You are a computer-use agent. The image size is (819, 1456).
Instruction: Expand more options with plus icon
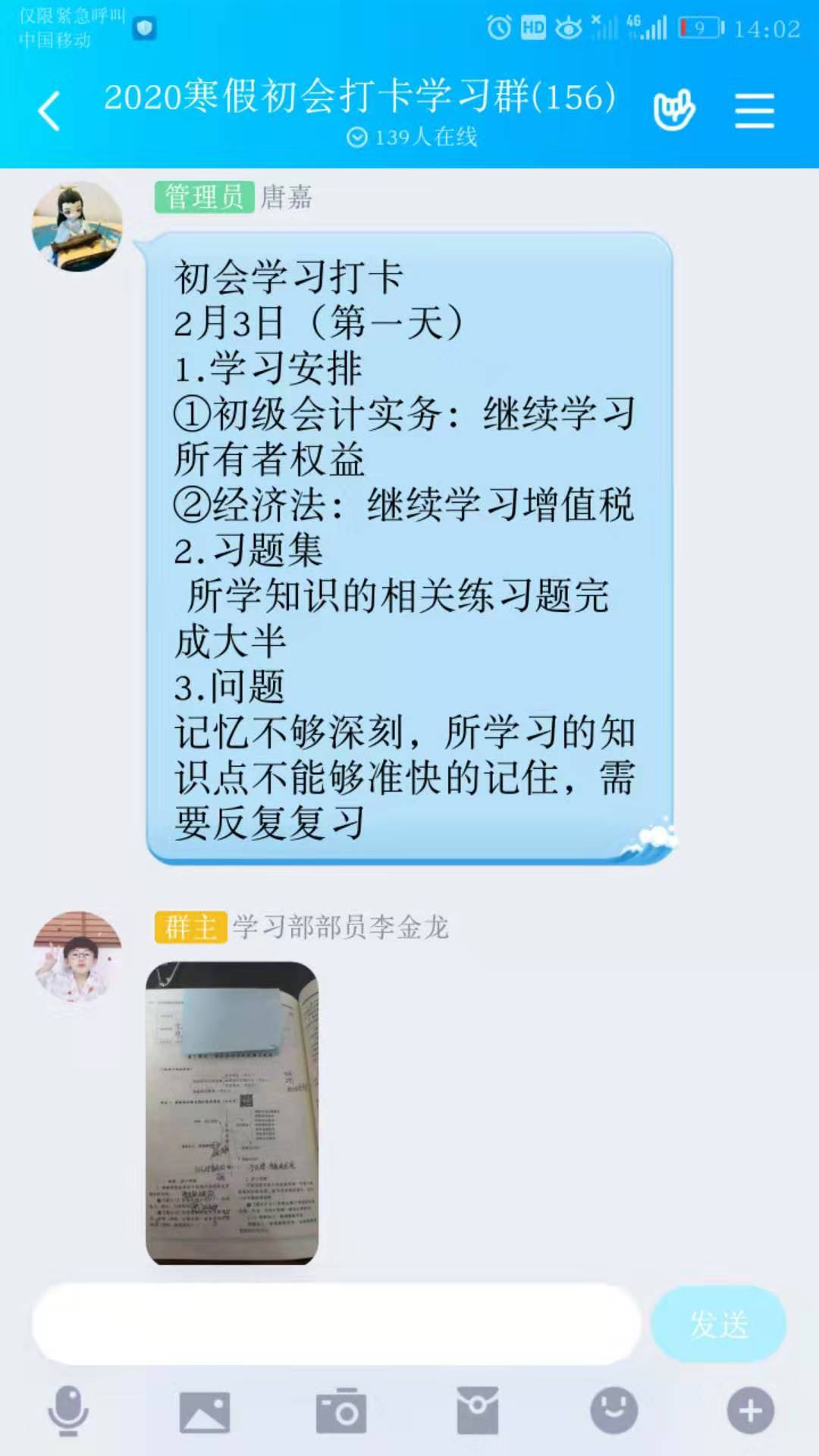(x=751, y=1410)
